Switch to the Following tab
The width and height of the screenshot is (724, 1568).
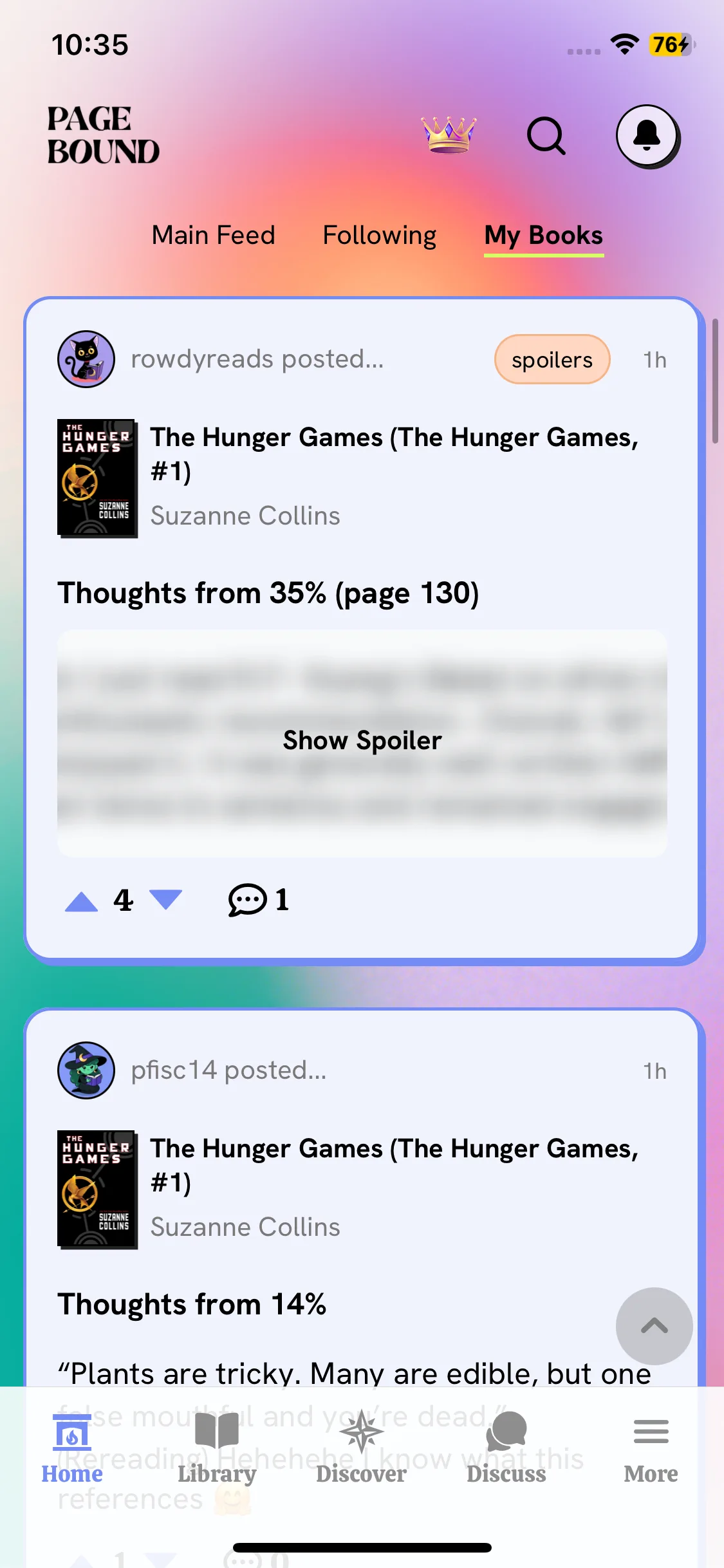[379, 236]
